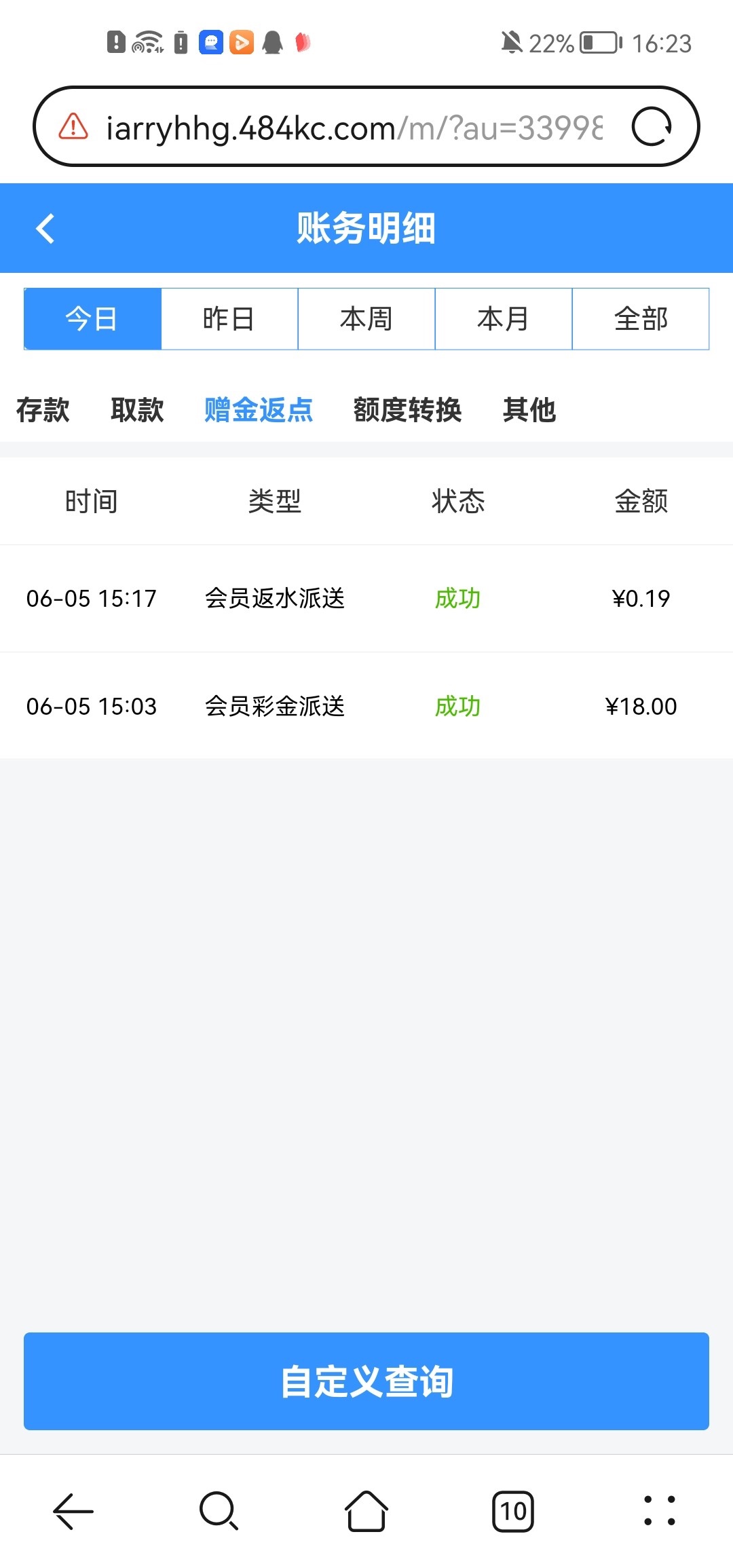The width and height of the screenshot is (733, 1568).
Task: Show 全部 records
Action: click(641, 319)
